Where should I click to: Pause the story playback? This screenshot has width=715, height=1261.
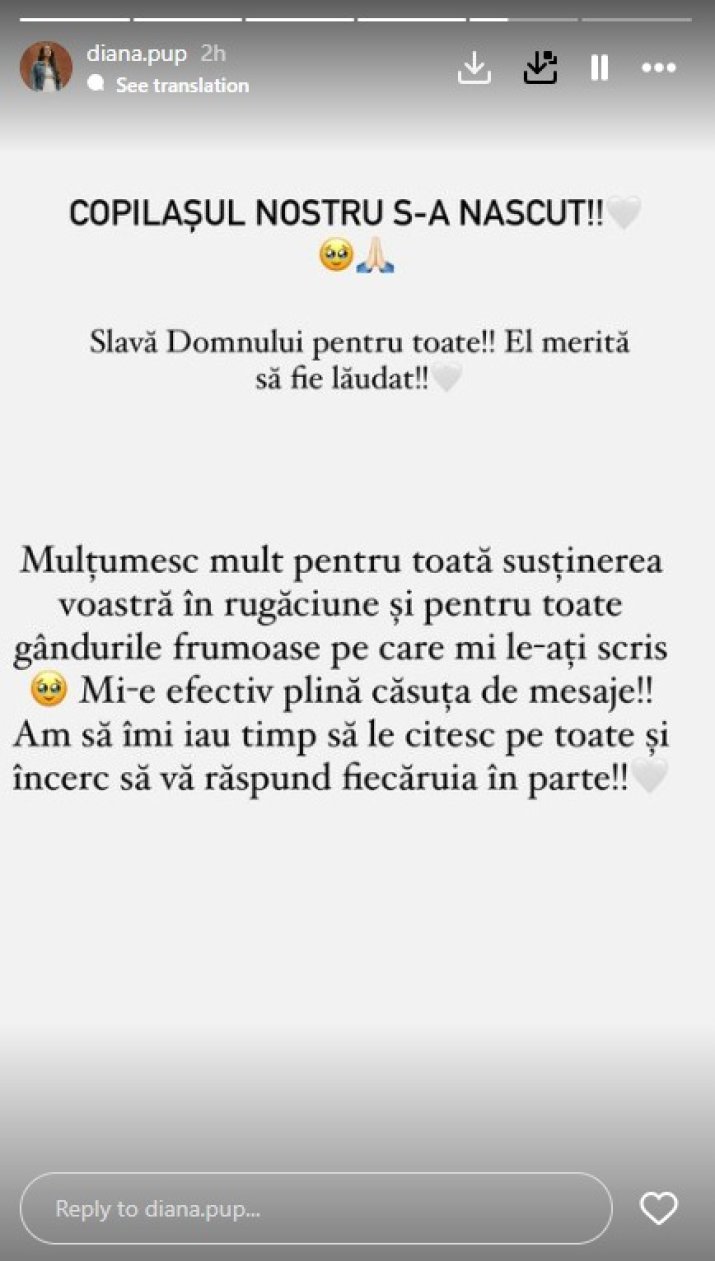(x=599, y=67)
